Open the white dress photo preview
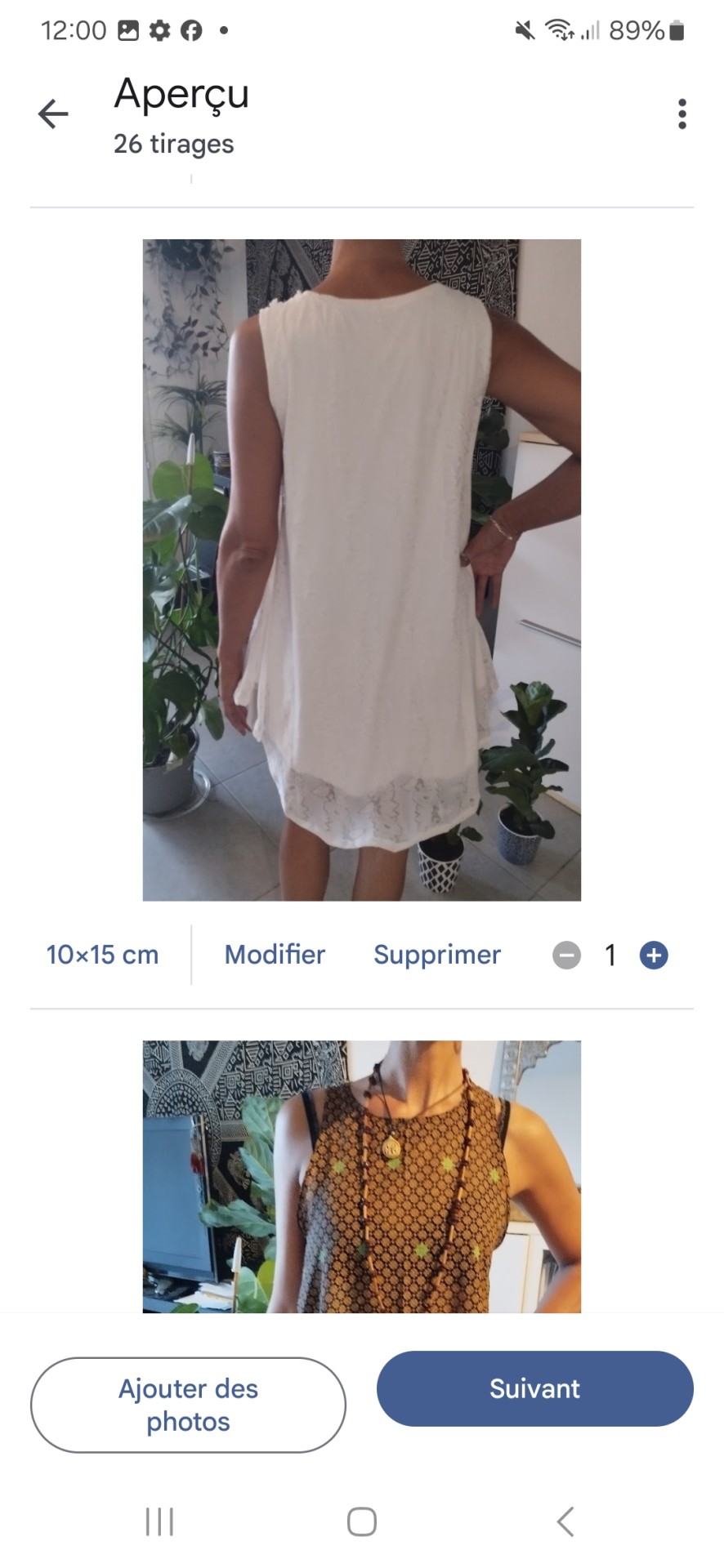724x1568 pixels. click(x=361, y=569)
